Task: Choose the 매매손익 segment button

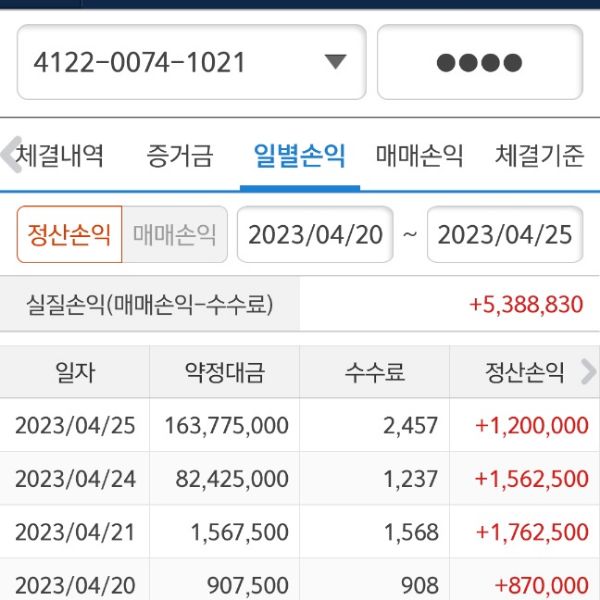Action: [x=175, y=235]
